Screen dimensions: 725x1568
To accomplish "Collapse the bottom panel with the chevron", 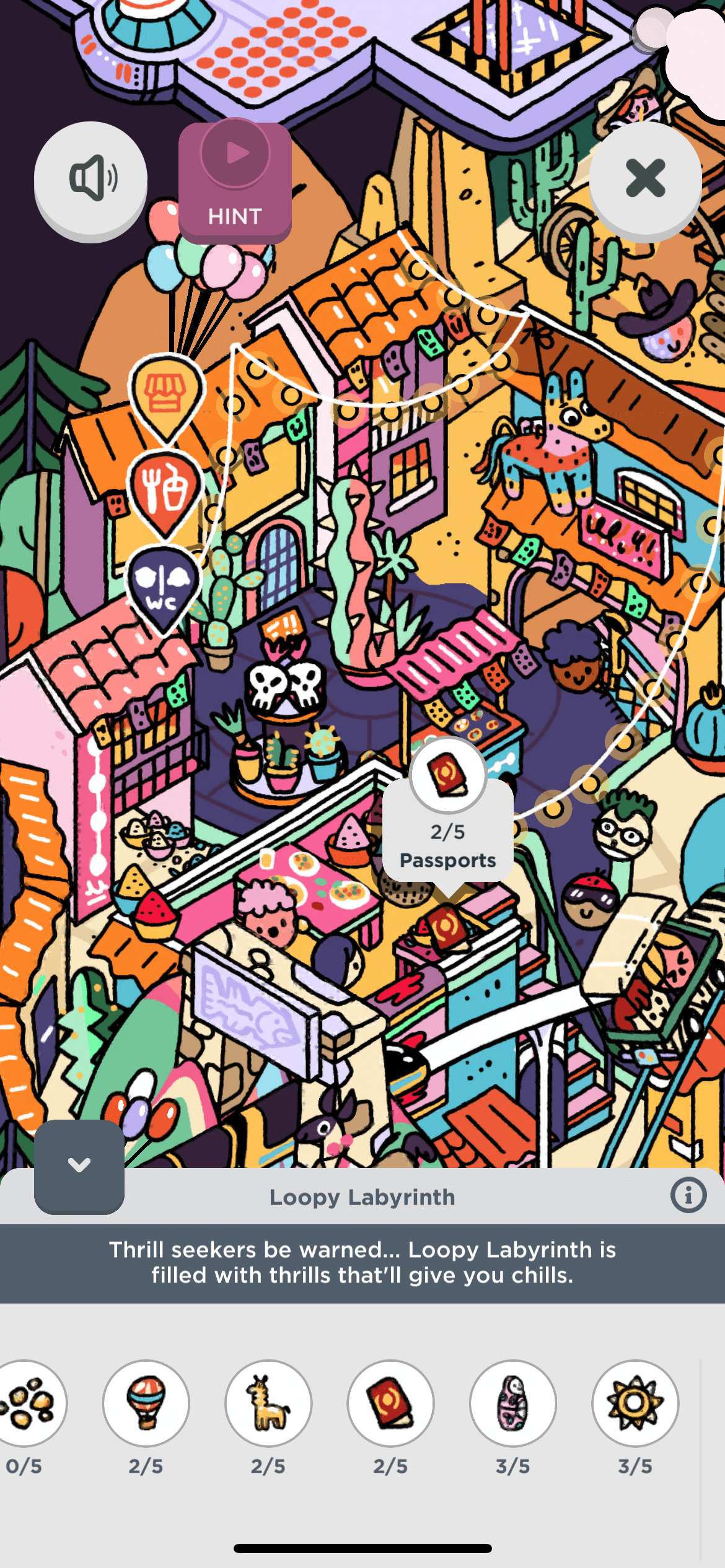I will pyautogui.click(x=79, y=1165).
